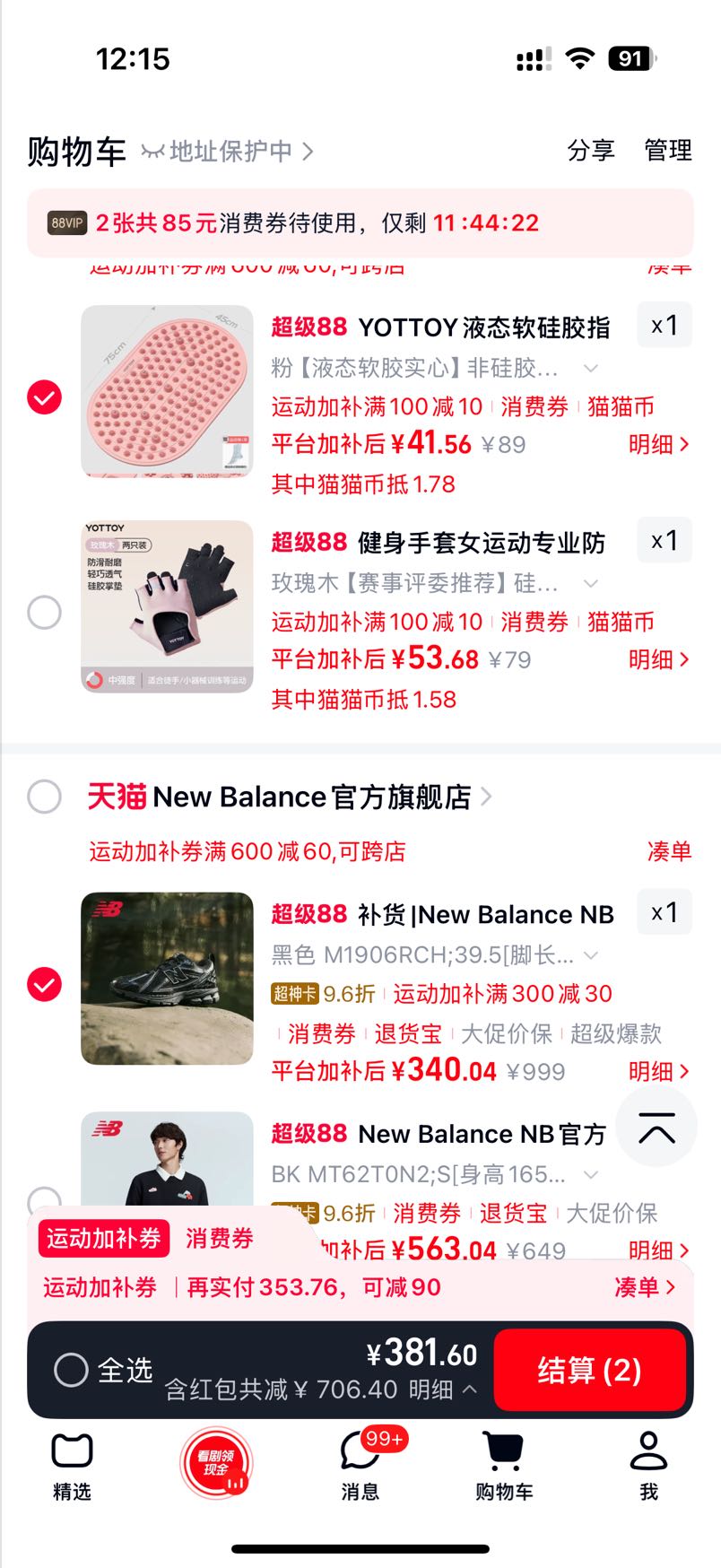Tap 管理 to manage cart items
The height and width of the screenshot is (1568, 721).
click(x=668, y=150)
